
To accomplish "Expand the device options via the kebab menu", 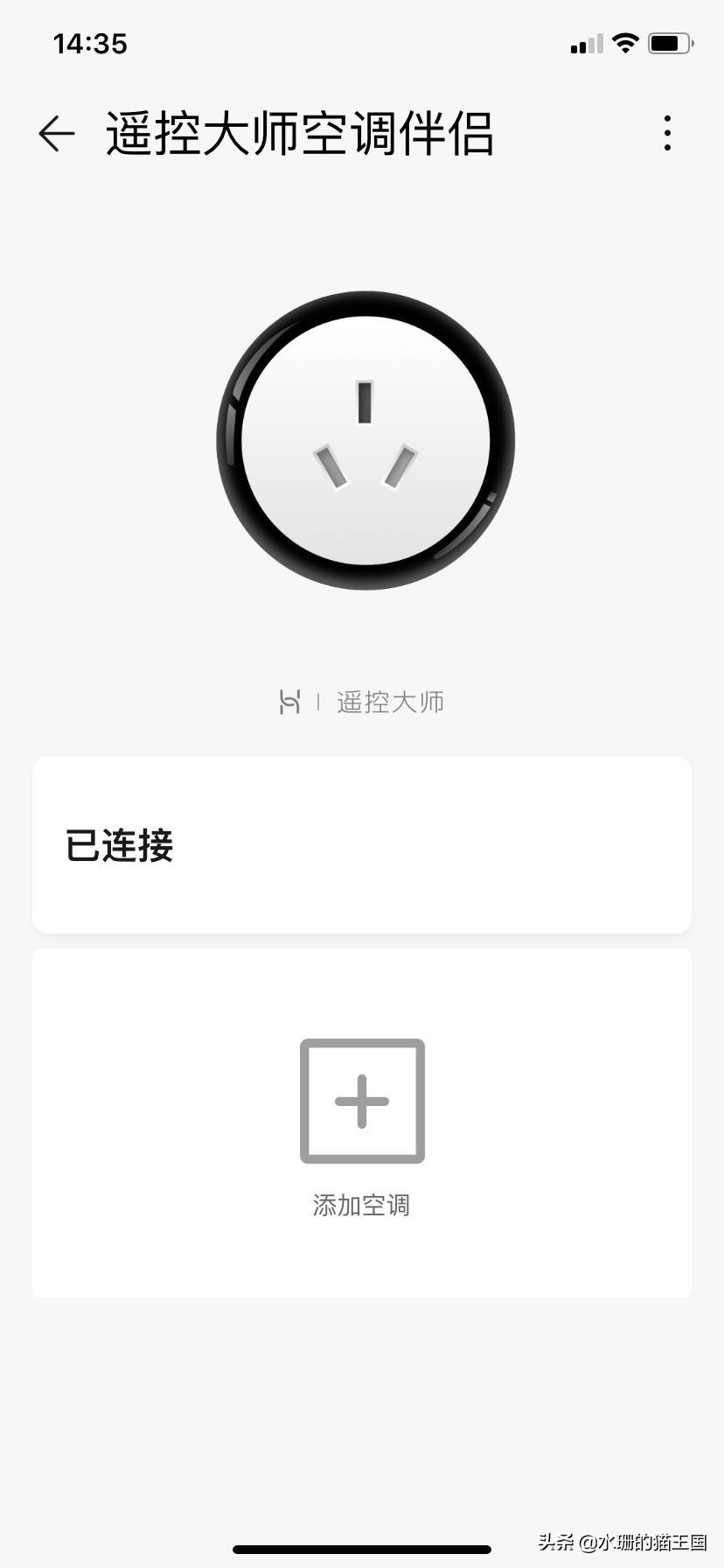I will click(x=667, y=133).
